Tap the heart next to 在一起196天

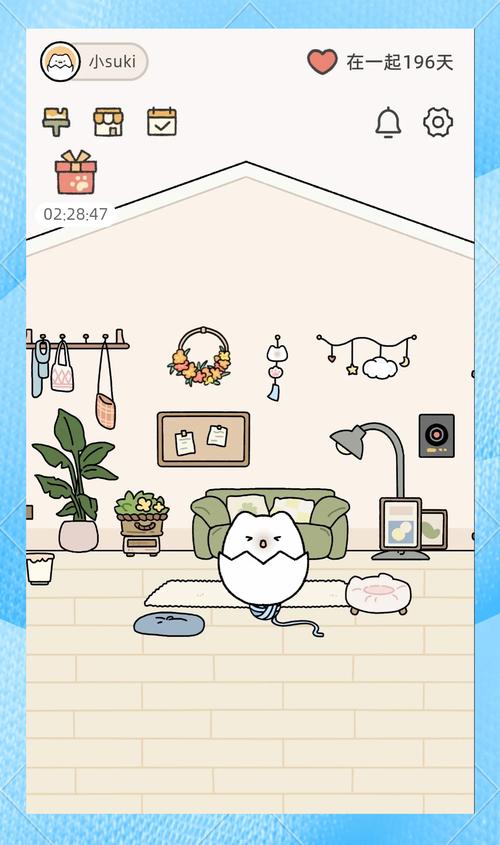(322, 61)
